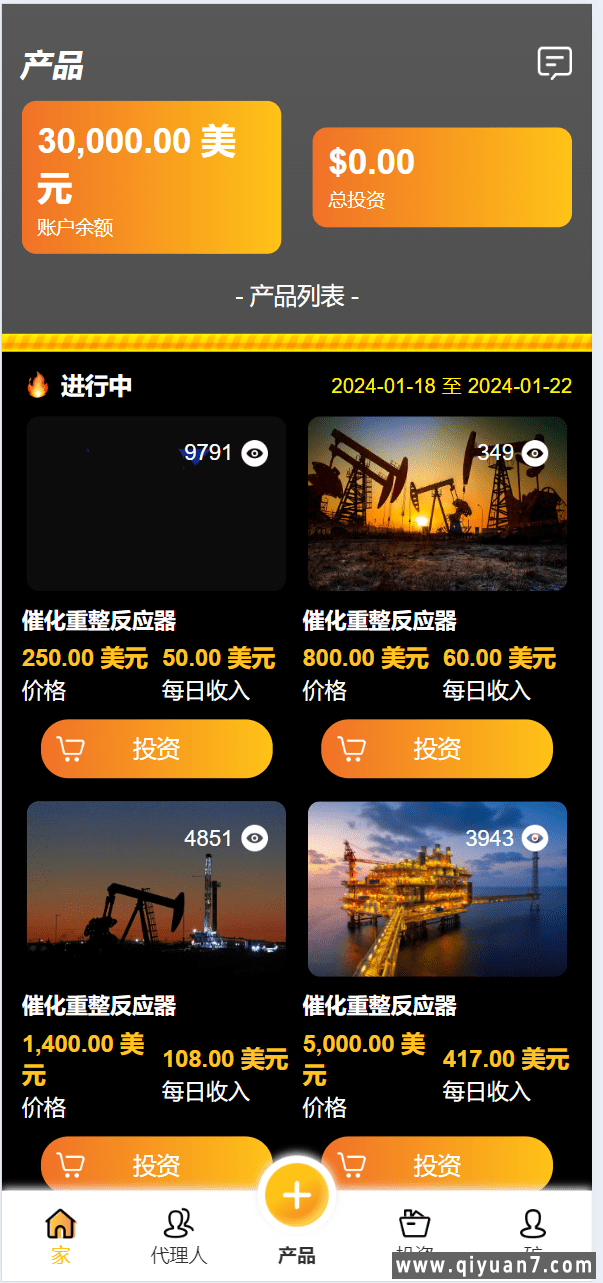Switch to the 代理人 tab
Image resolution: width=603 pixels, height=1283 pixels.
(178, 1234)
